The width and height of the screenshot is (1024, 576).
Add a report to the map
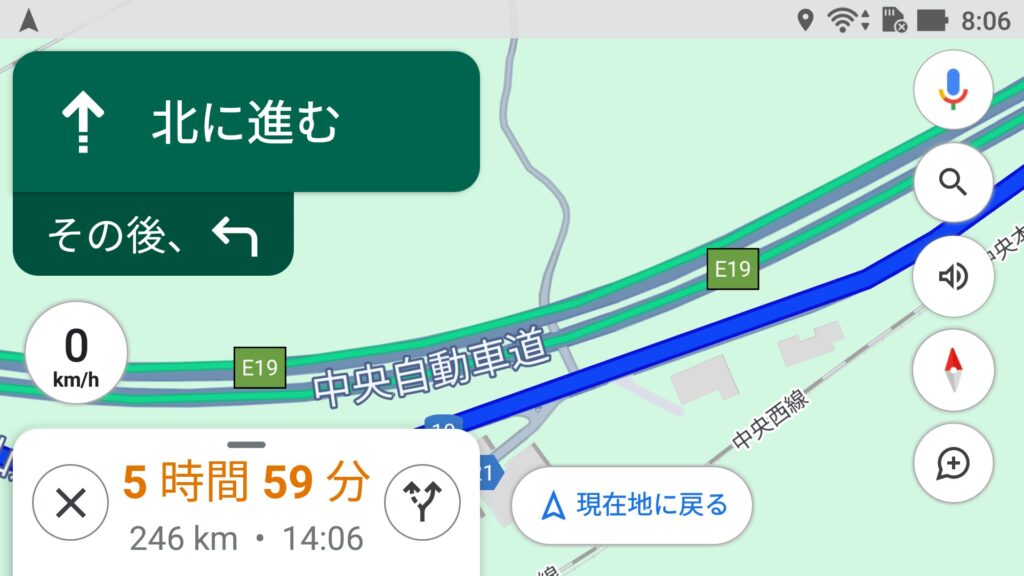click(x=953, y=463)
